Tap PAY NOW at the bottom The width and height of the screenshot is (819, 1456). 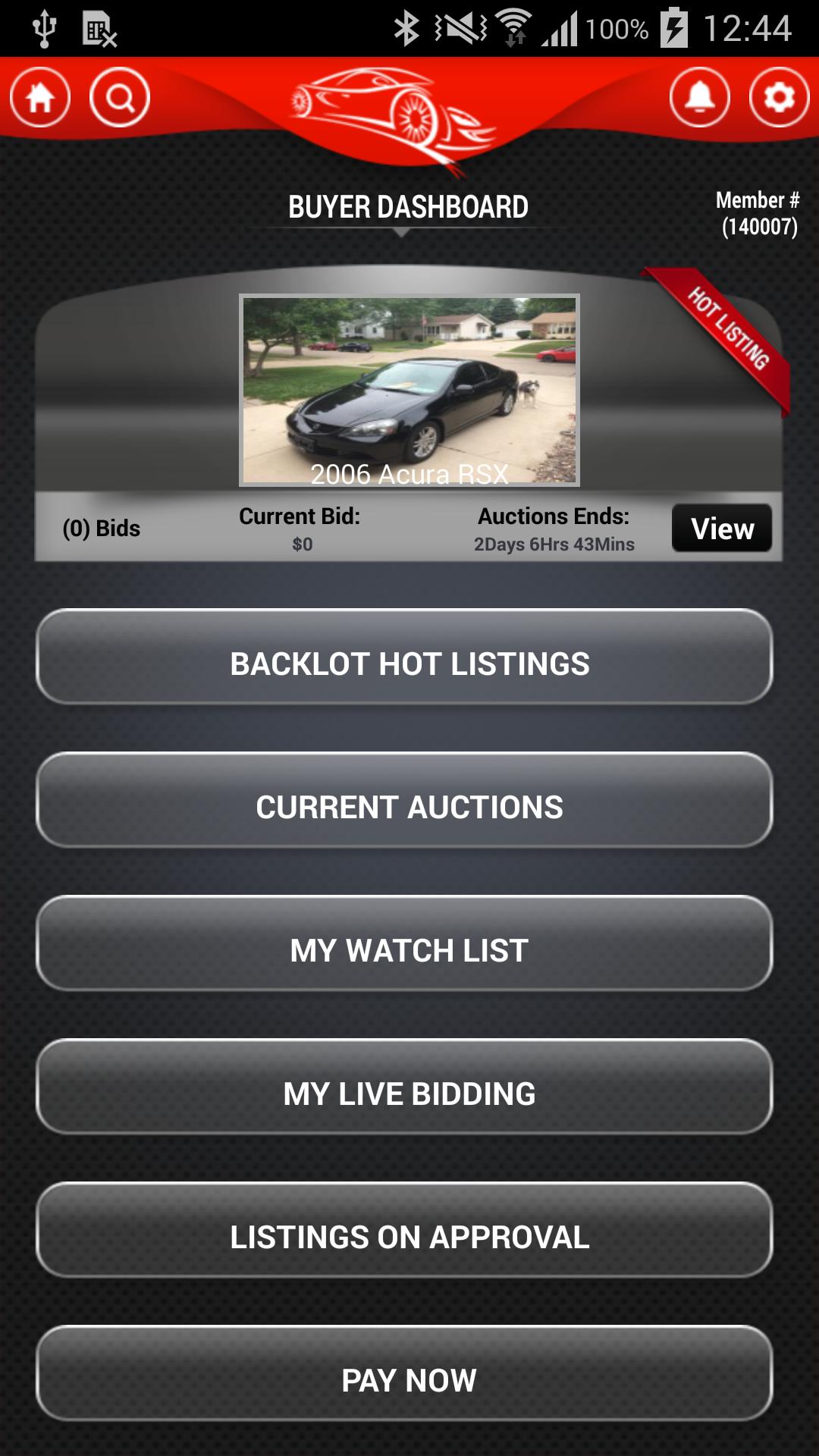pos(408,1379)
